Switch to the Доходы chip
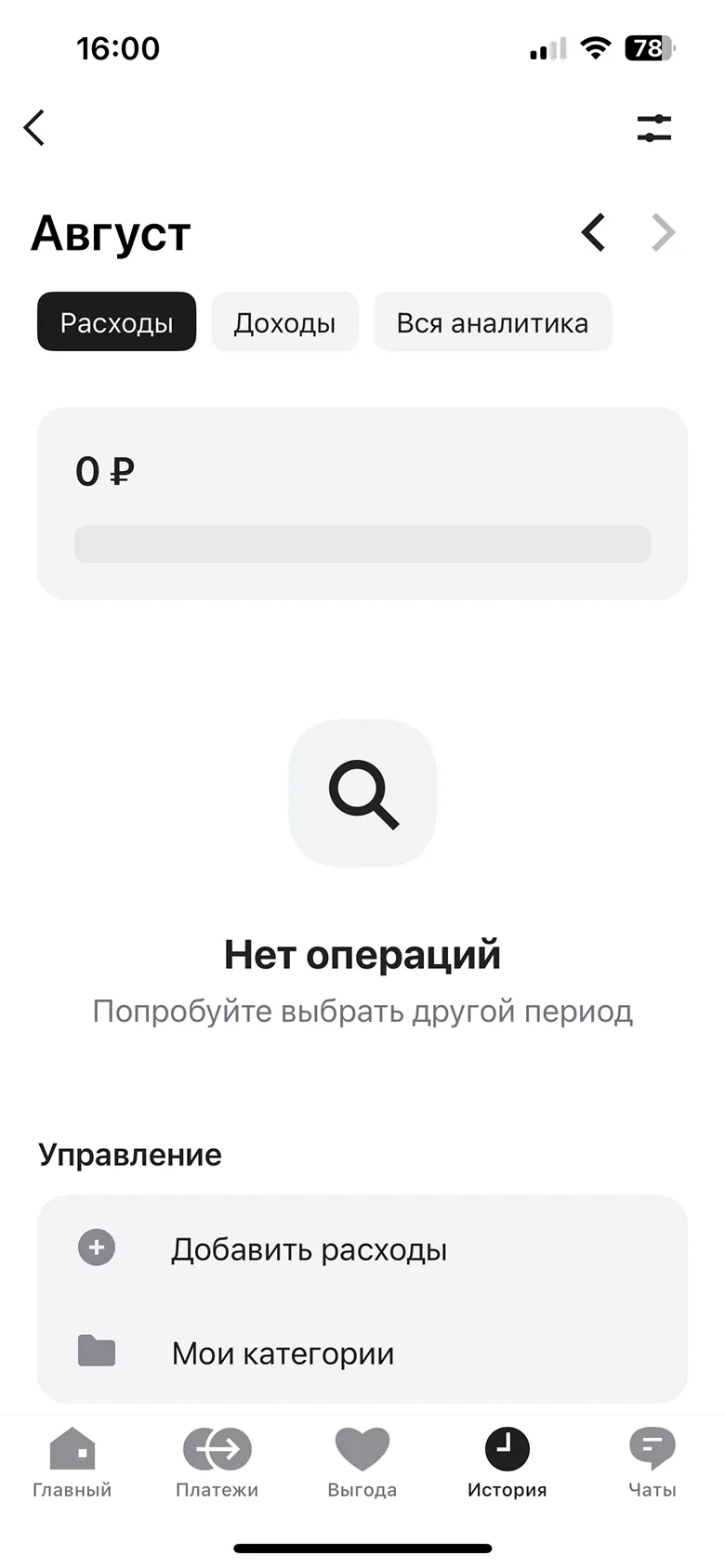 coord(284,322)
